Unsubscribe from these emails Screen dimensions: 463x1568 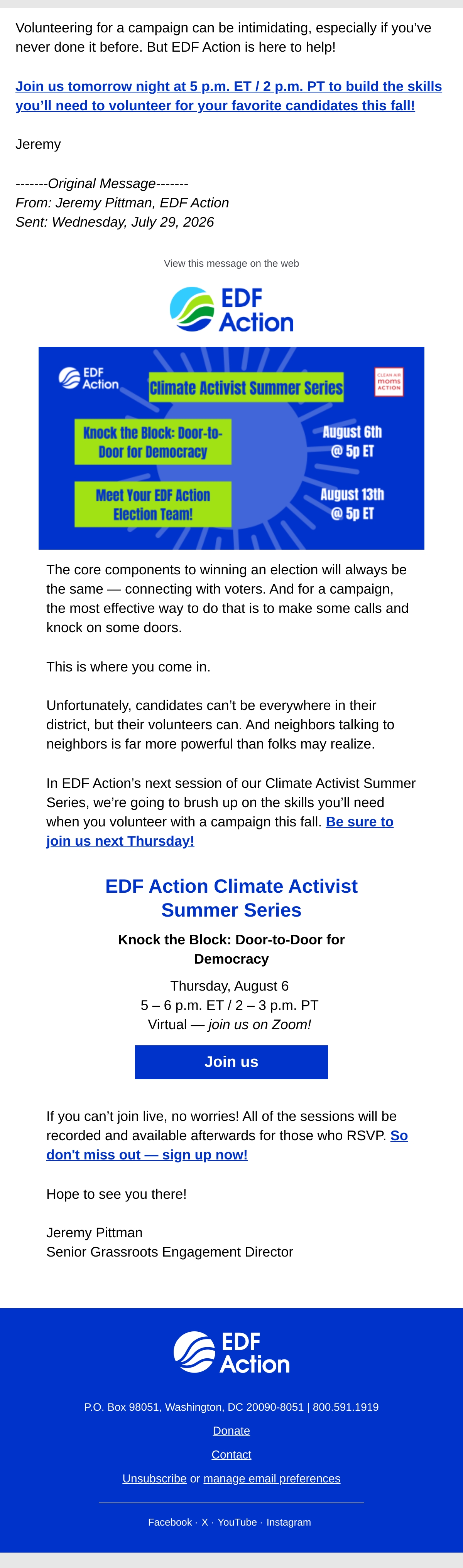[x=155, y=1479]
